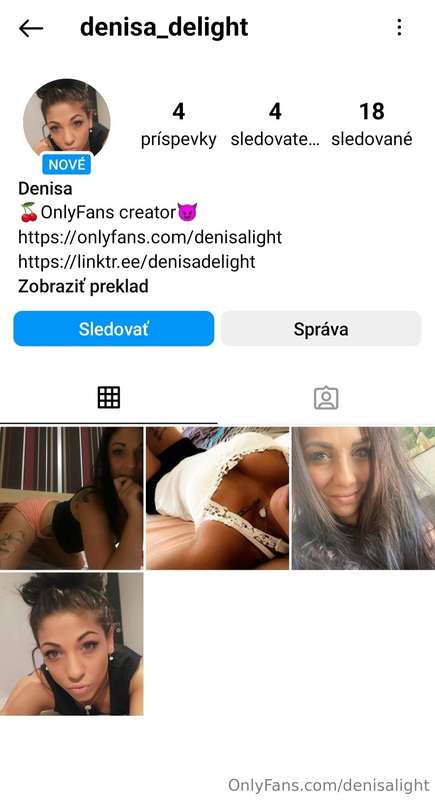Open the long-hair selfie post
The image size is (435, 800).
tap(363, 498)
